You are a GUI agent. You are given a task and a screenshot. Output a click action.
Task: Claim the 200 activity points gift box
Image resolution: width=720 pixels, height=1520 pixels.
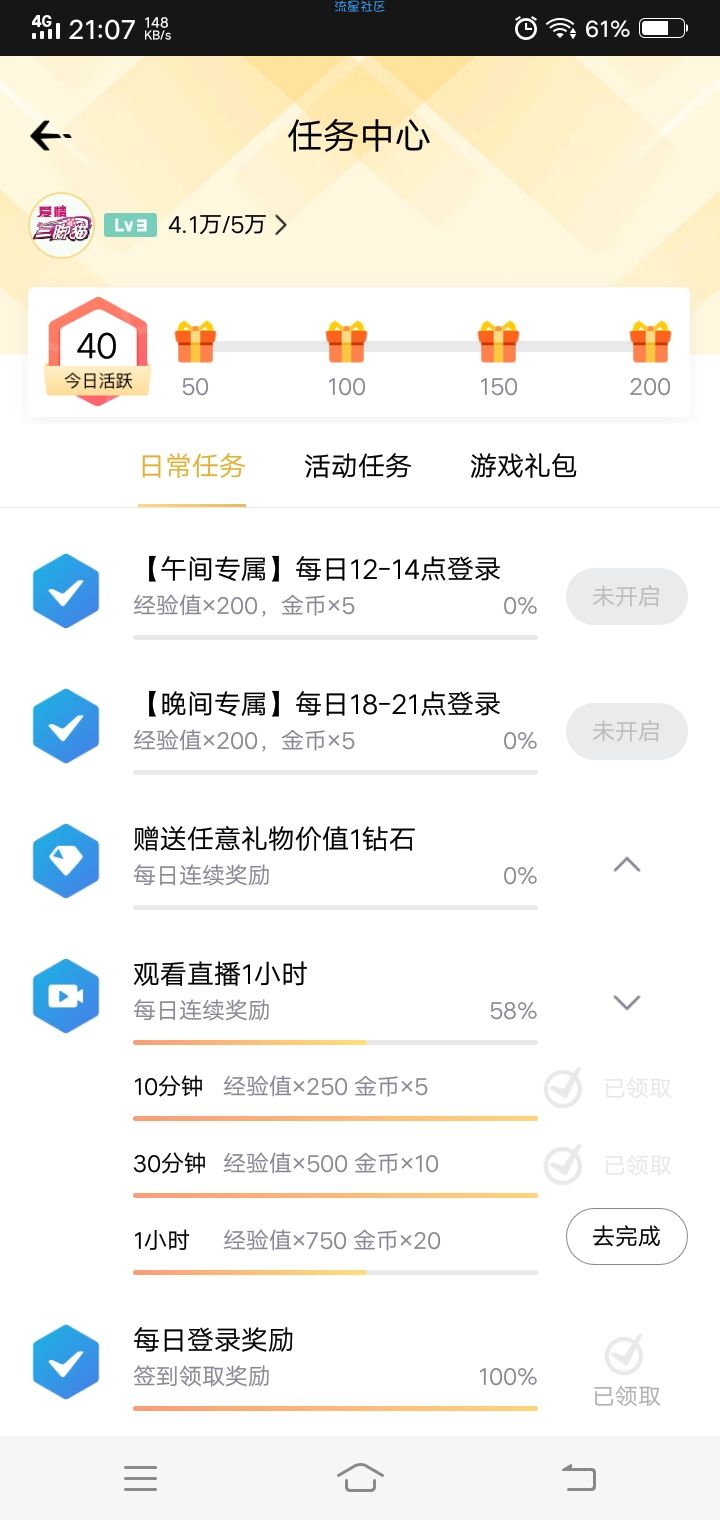tap(650, 343)
